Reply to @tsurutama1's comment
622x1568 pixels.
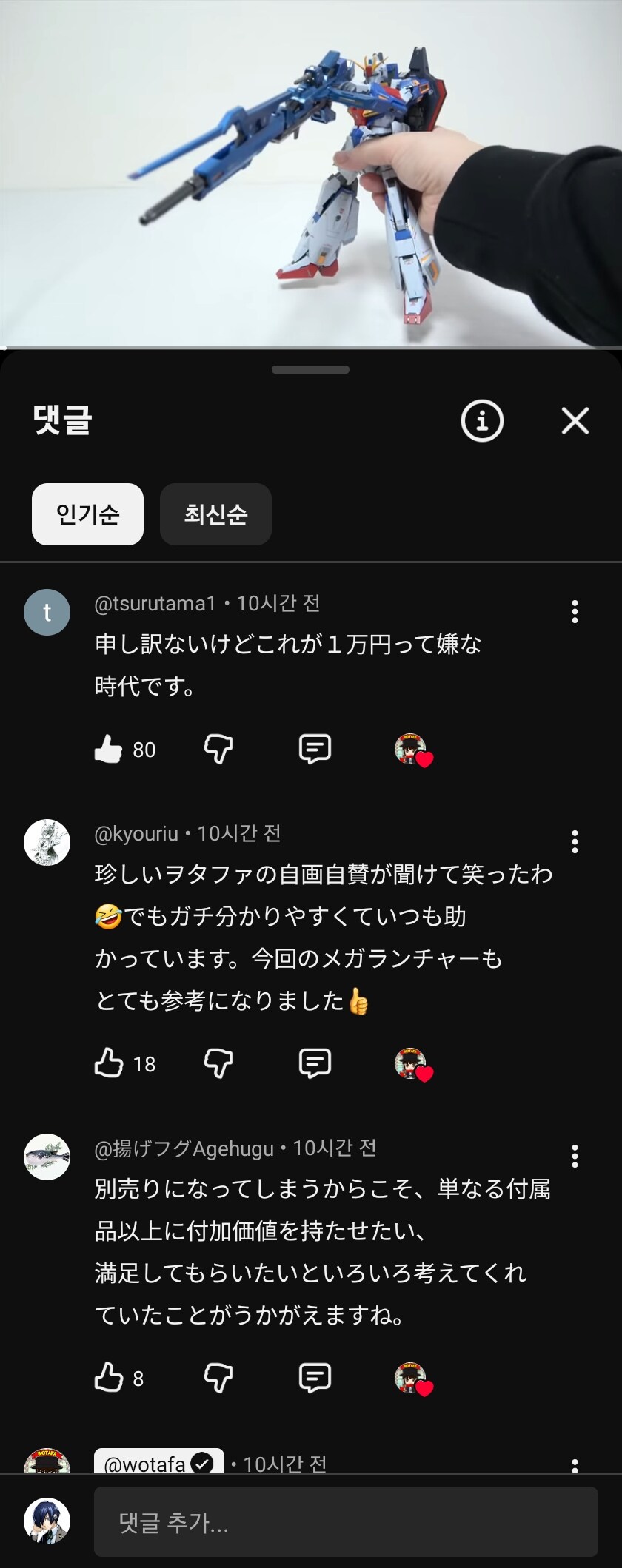pyautogui.click(x=315, y=749)
